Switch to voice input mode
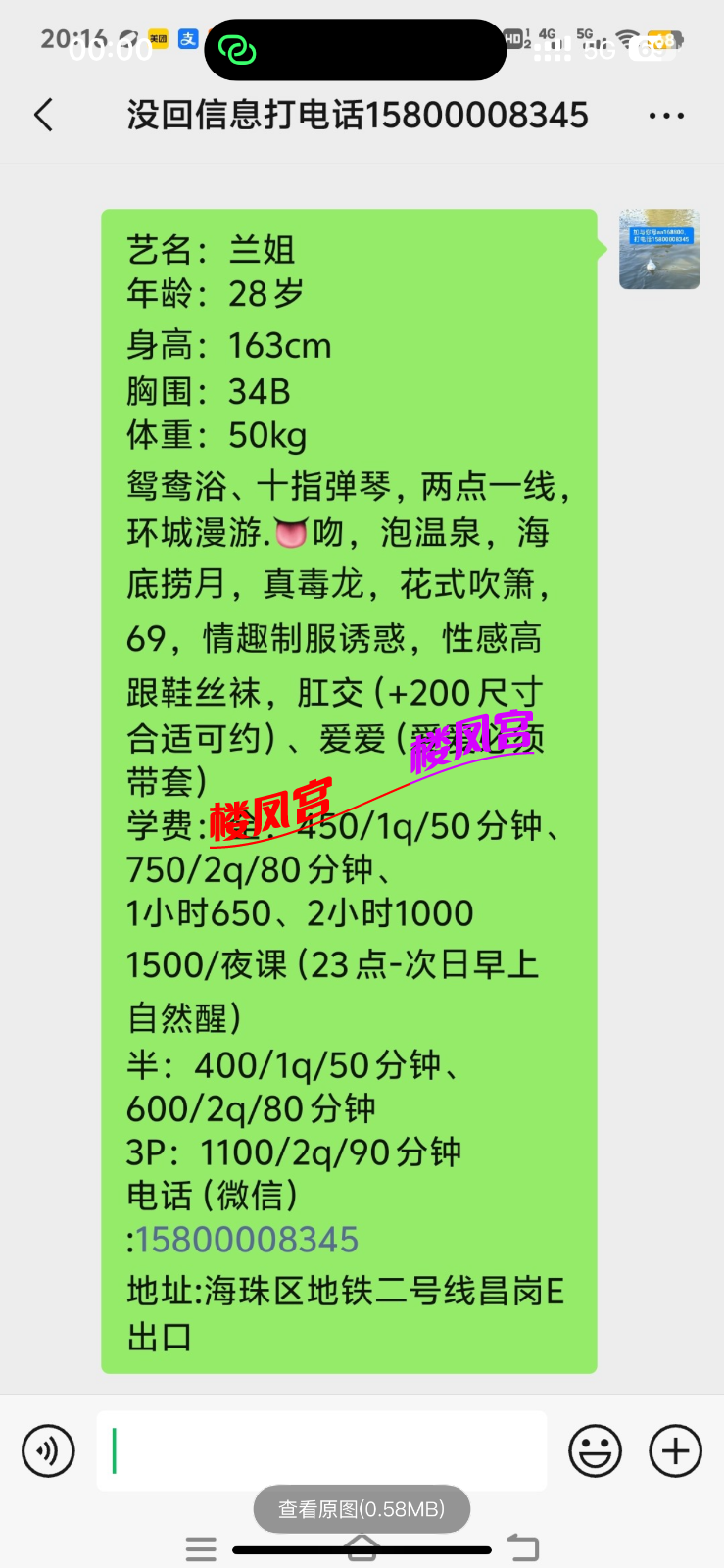This screenshot has width=724, height=1568. click(x=47, y=1450)
